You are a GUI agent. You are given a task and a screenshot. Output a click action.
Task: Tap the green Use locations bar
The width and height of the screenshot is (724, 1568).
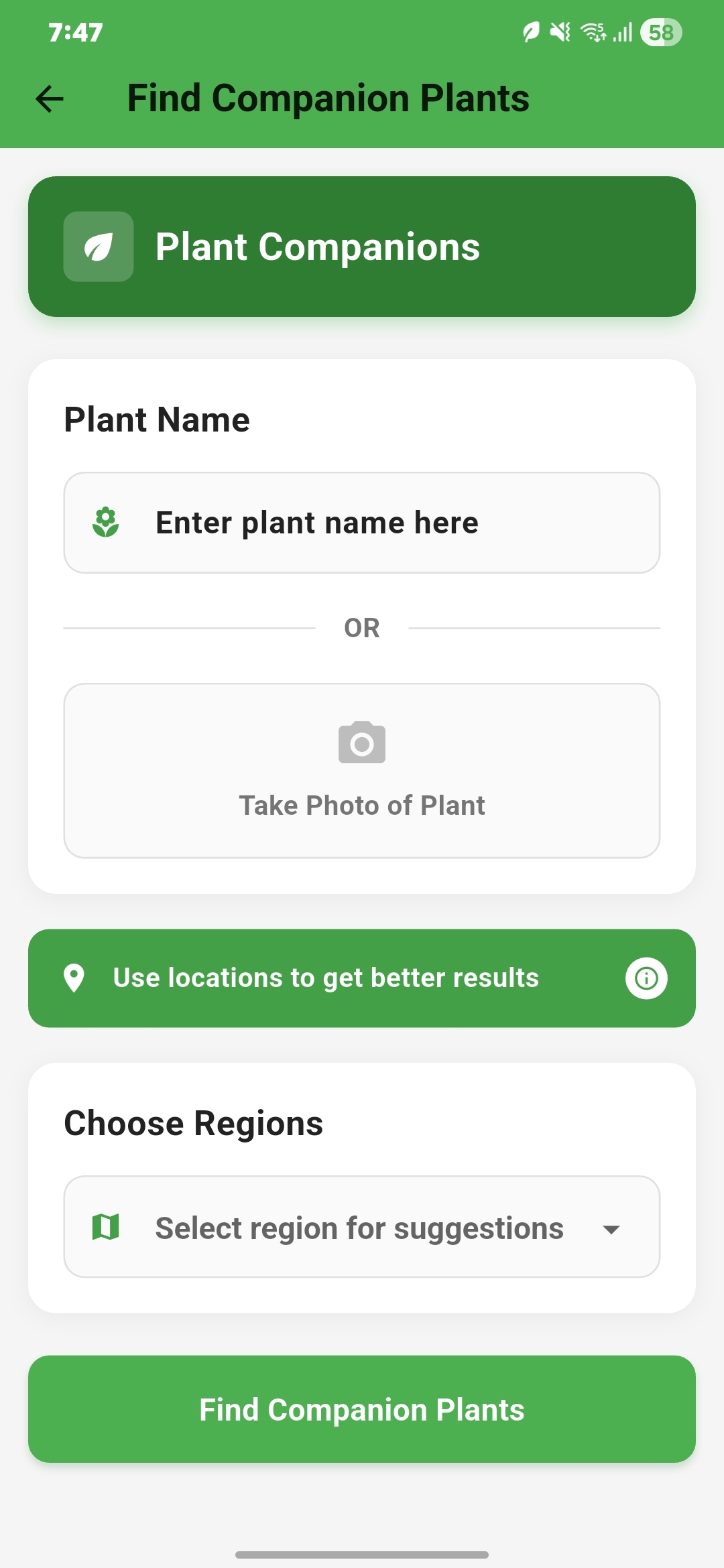coord(361,978)
